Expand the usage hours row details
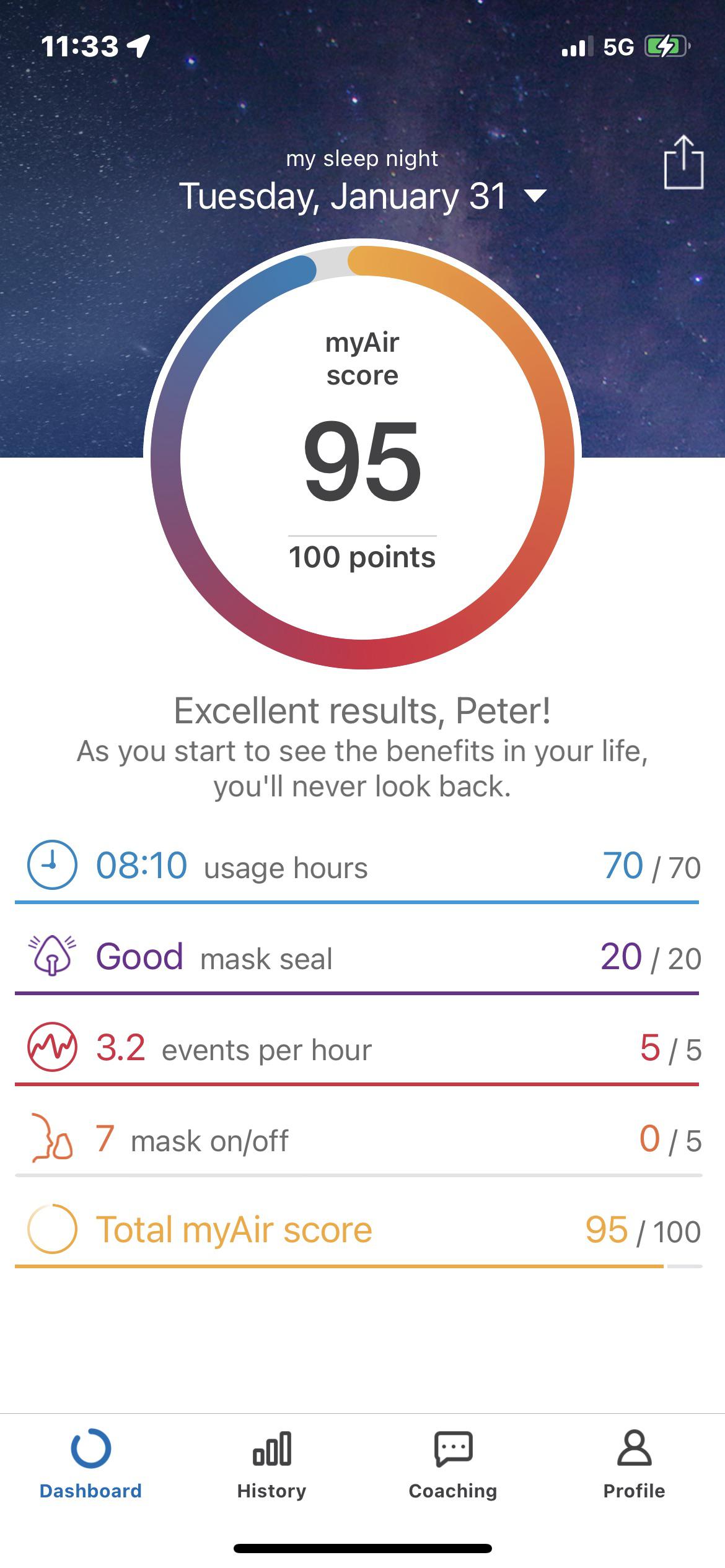The width and height of the screenshot is (725, 1568). pos(362,866)
